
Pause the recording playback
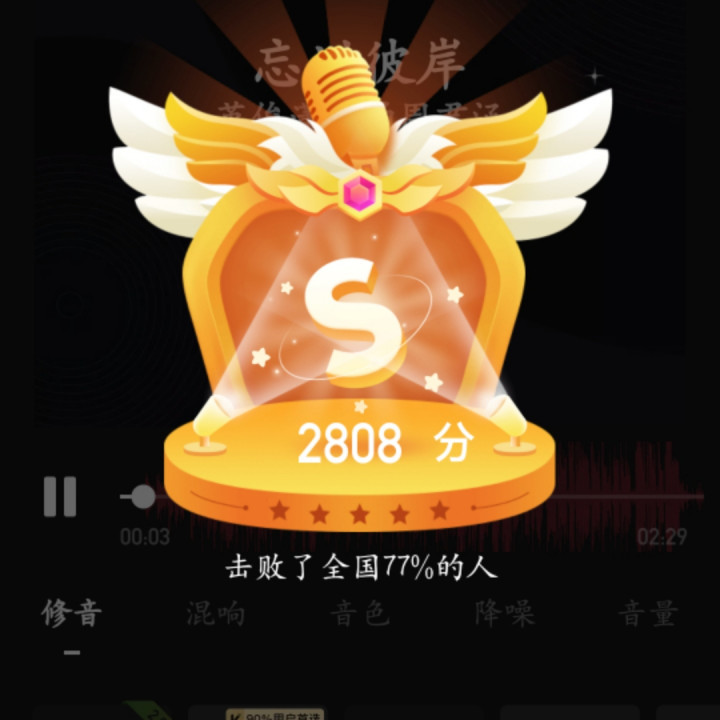coord(60,496)
